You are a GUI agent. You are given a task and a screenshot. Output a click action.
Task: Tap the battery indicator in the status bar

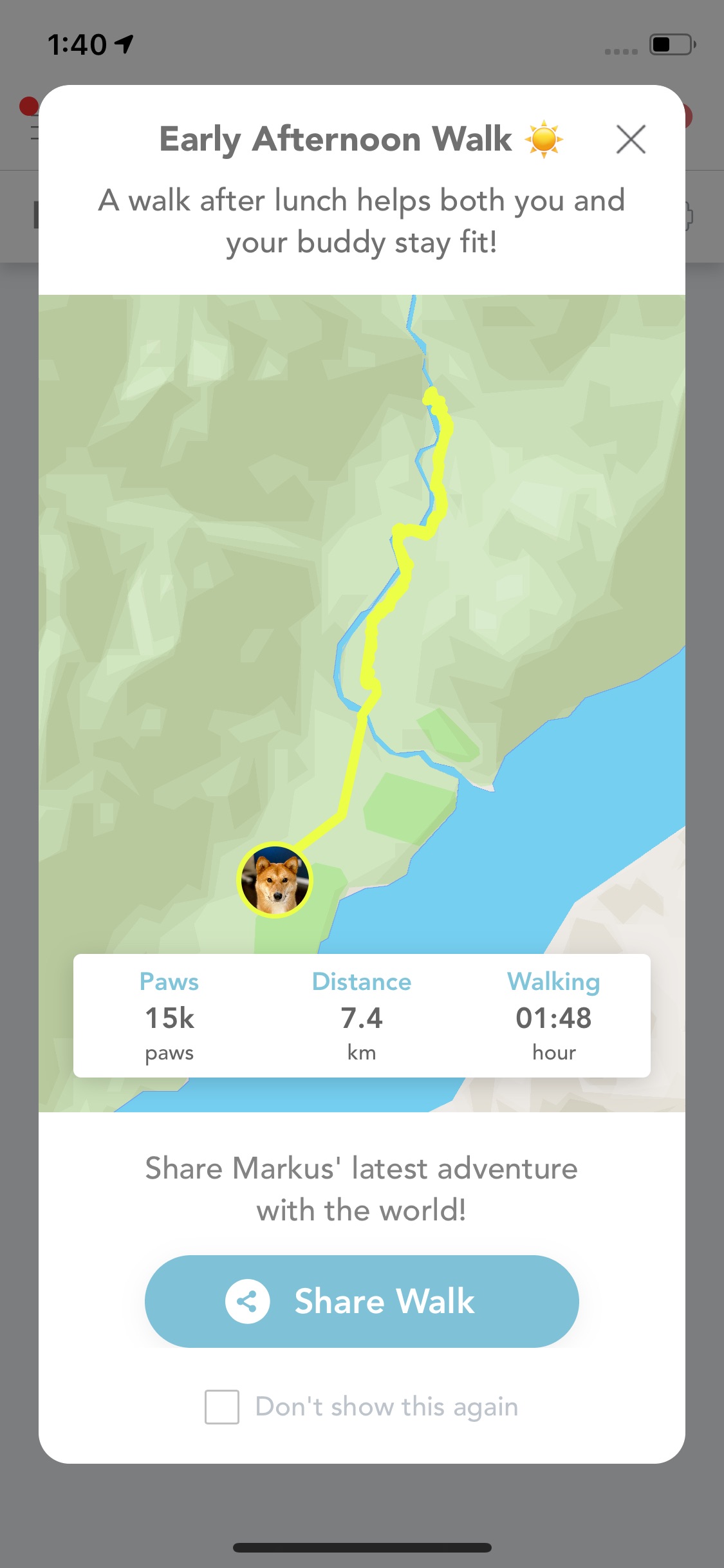click(669, 45)
